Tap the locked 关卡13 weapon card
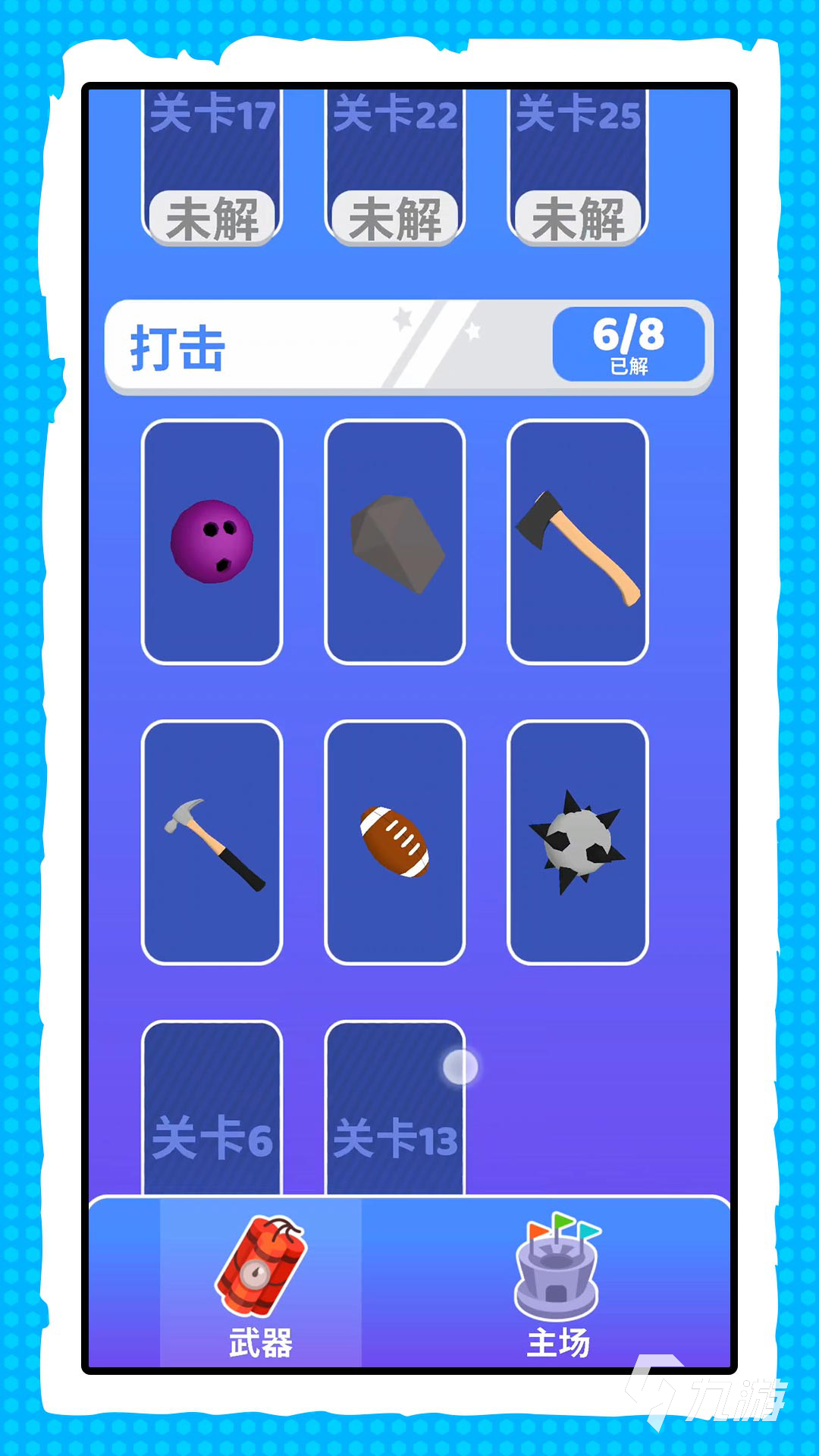This screenshot has width=819, height=1456. 395,1115
